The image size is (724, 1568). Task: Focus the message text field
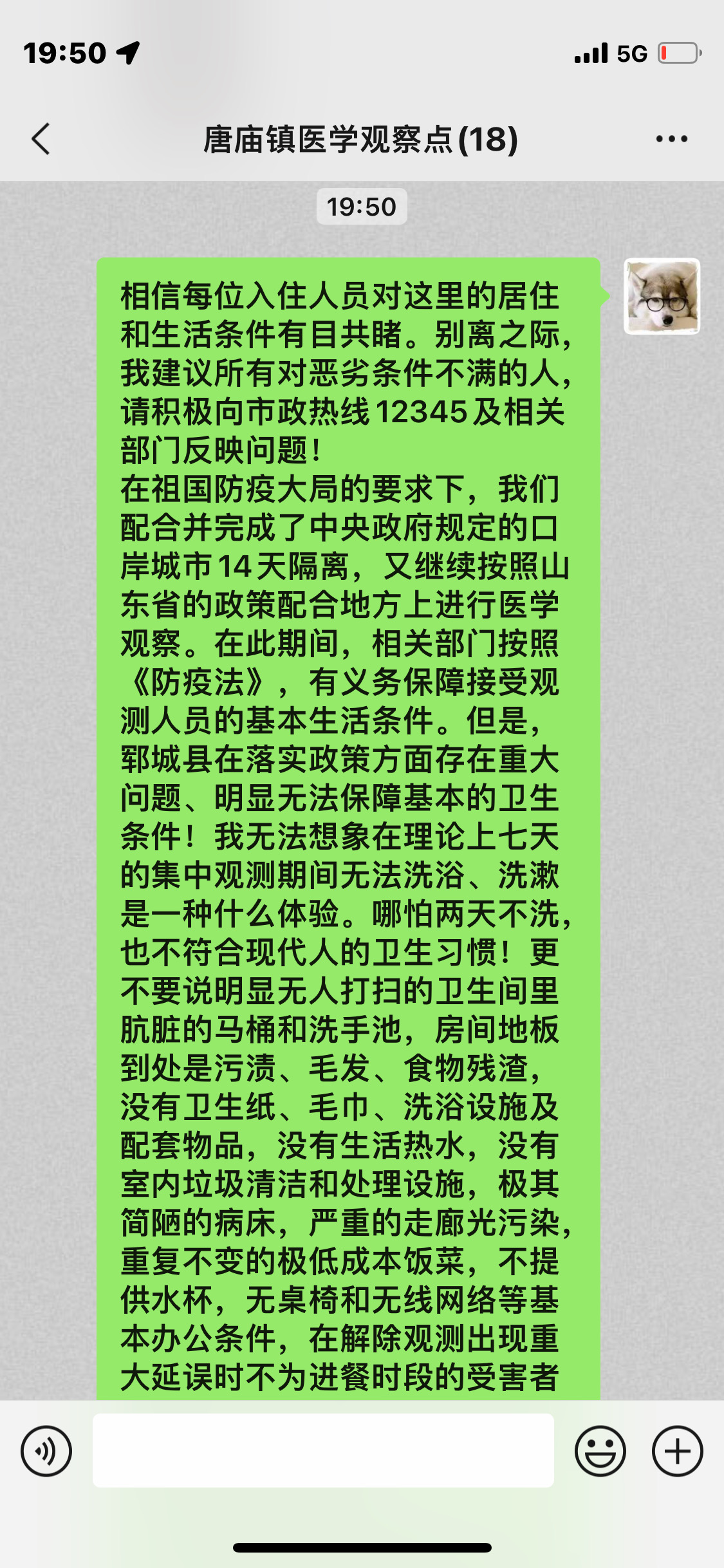(x=323, y=1450)
